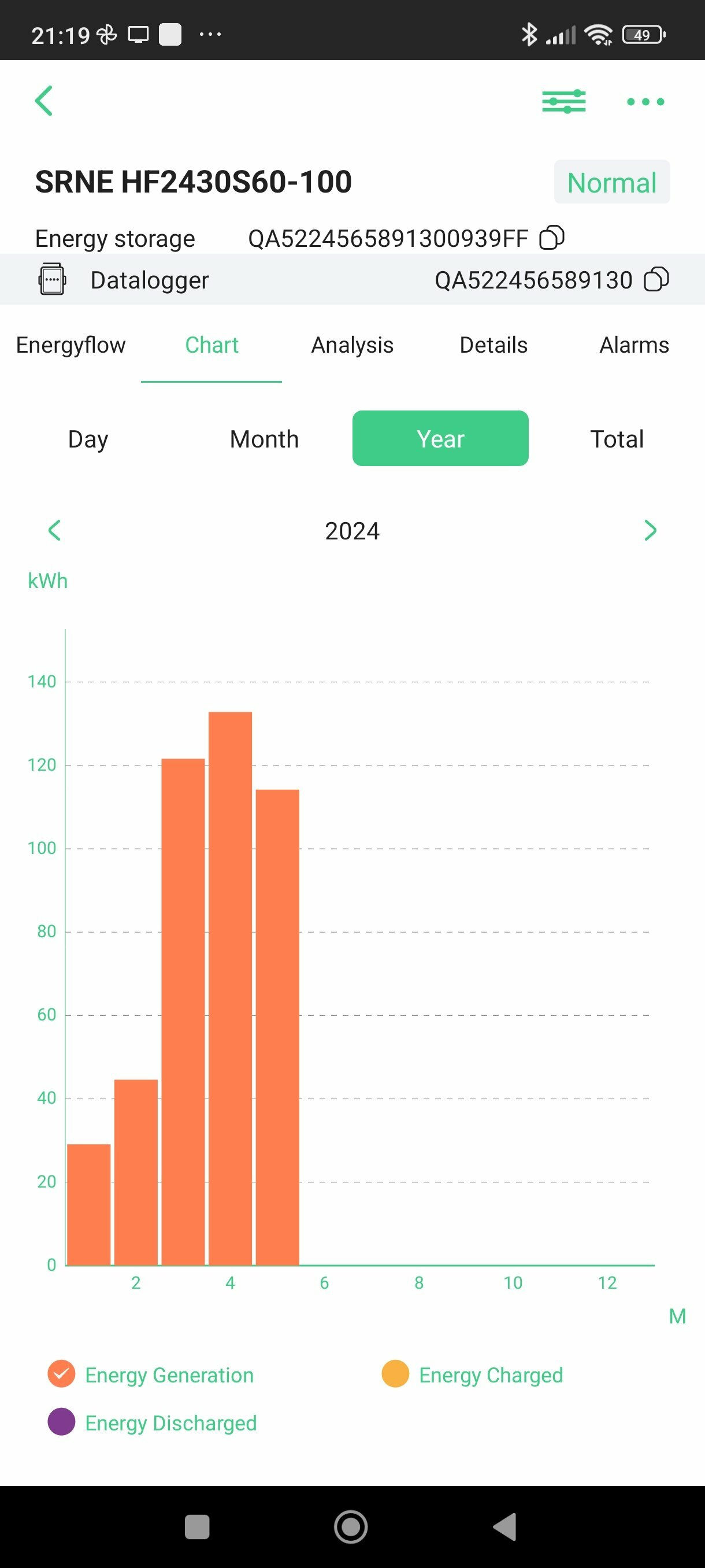Tap the system home button
This screenshot has height=1568, width=705.
(x=351, y=1526)
